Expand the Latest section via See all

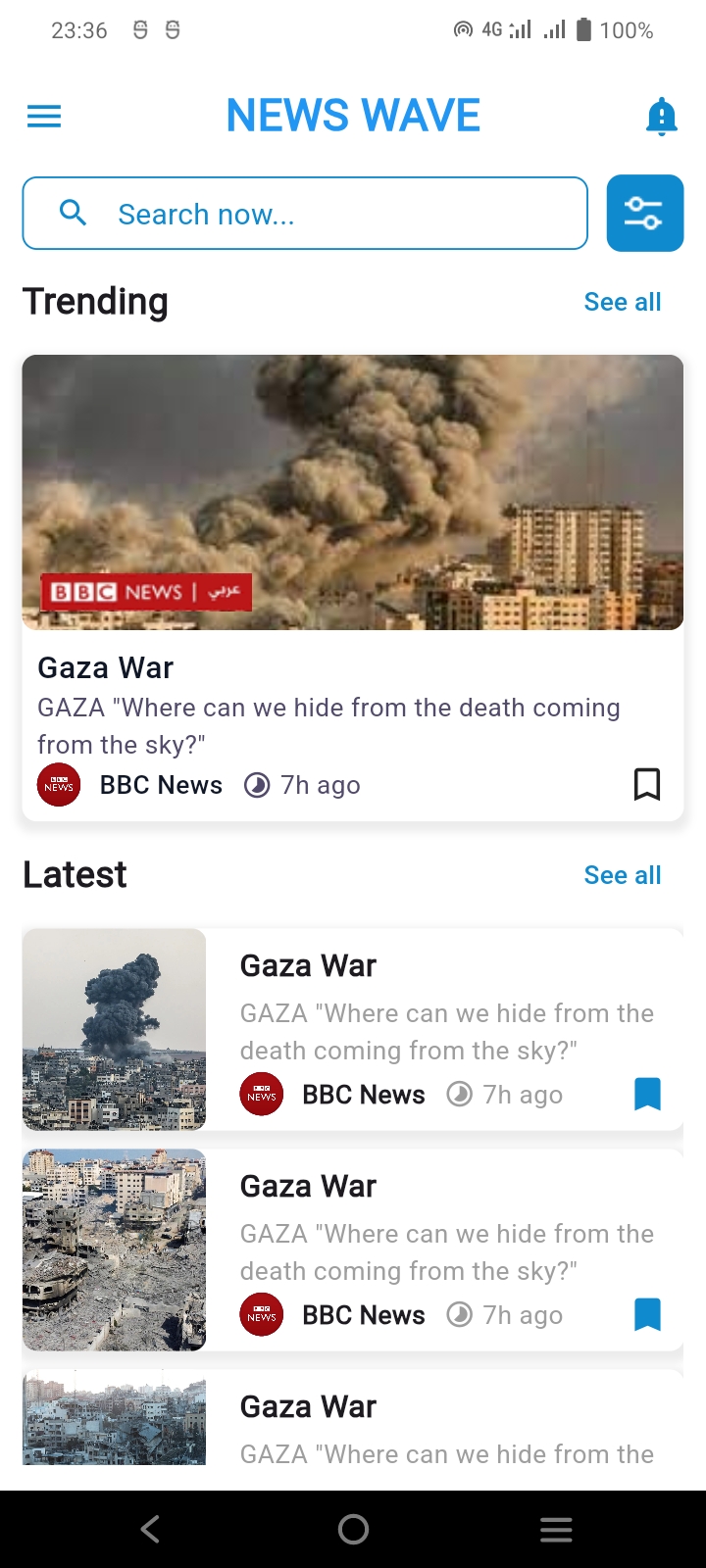pyautogui.click(x=623, y=874)
